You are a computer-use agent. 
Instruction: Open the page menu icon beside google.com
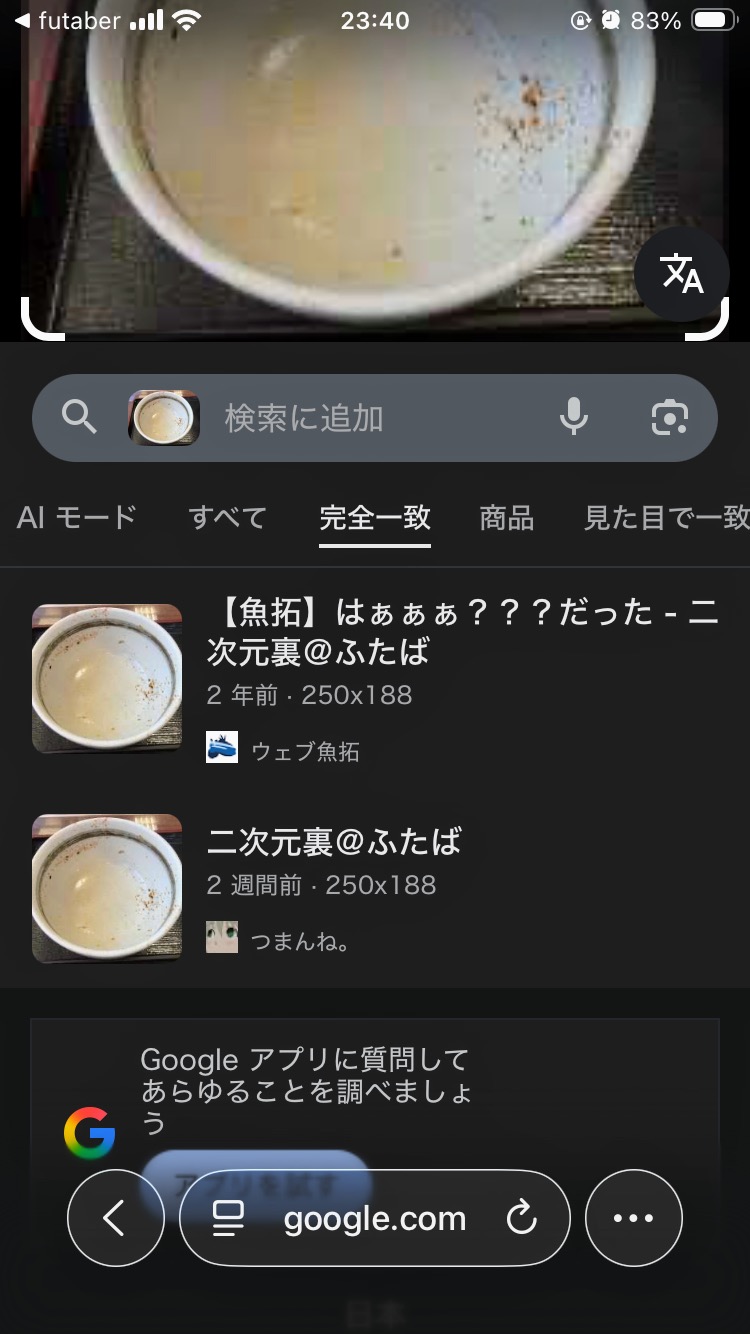tap(229, 1218)
